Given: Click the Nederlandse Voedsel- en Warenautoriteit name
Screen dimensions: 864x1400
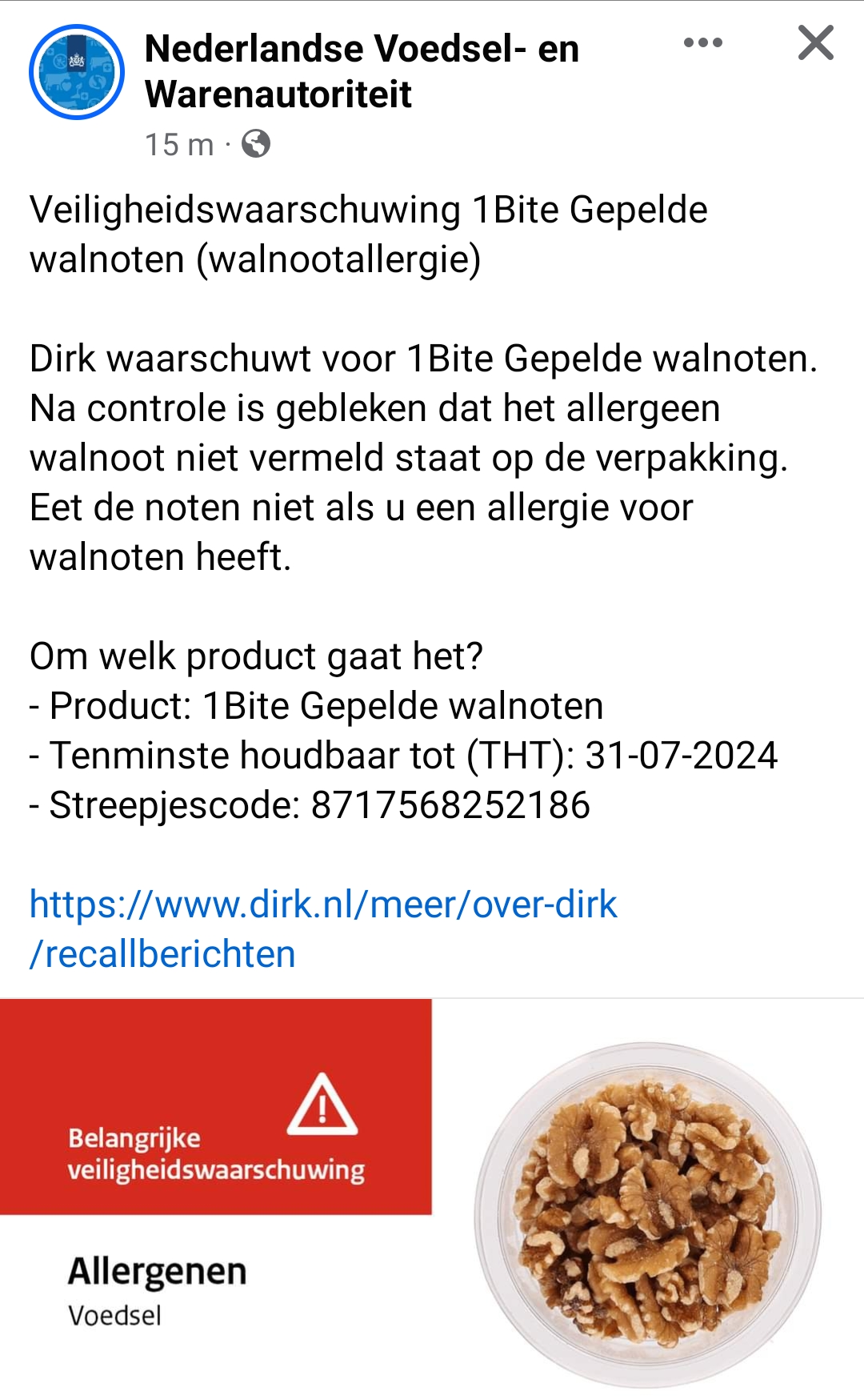Looking at the screenshot, I should (358, 72).
